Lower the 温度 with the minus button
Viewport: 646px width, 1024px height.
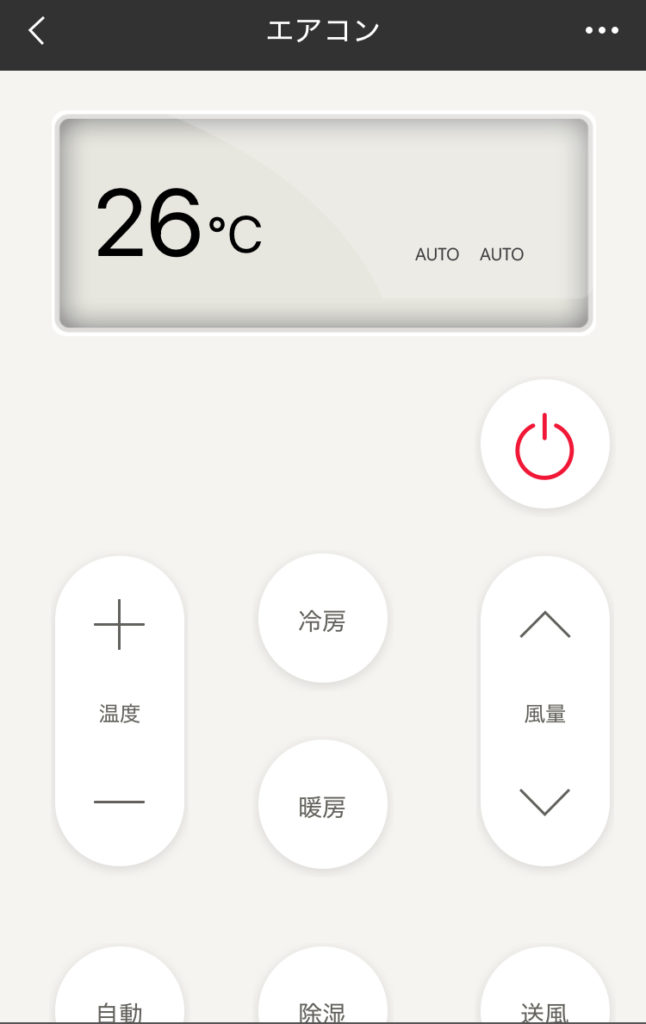(119, 802)
